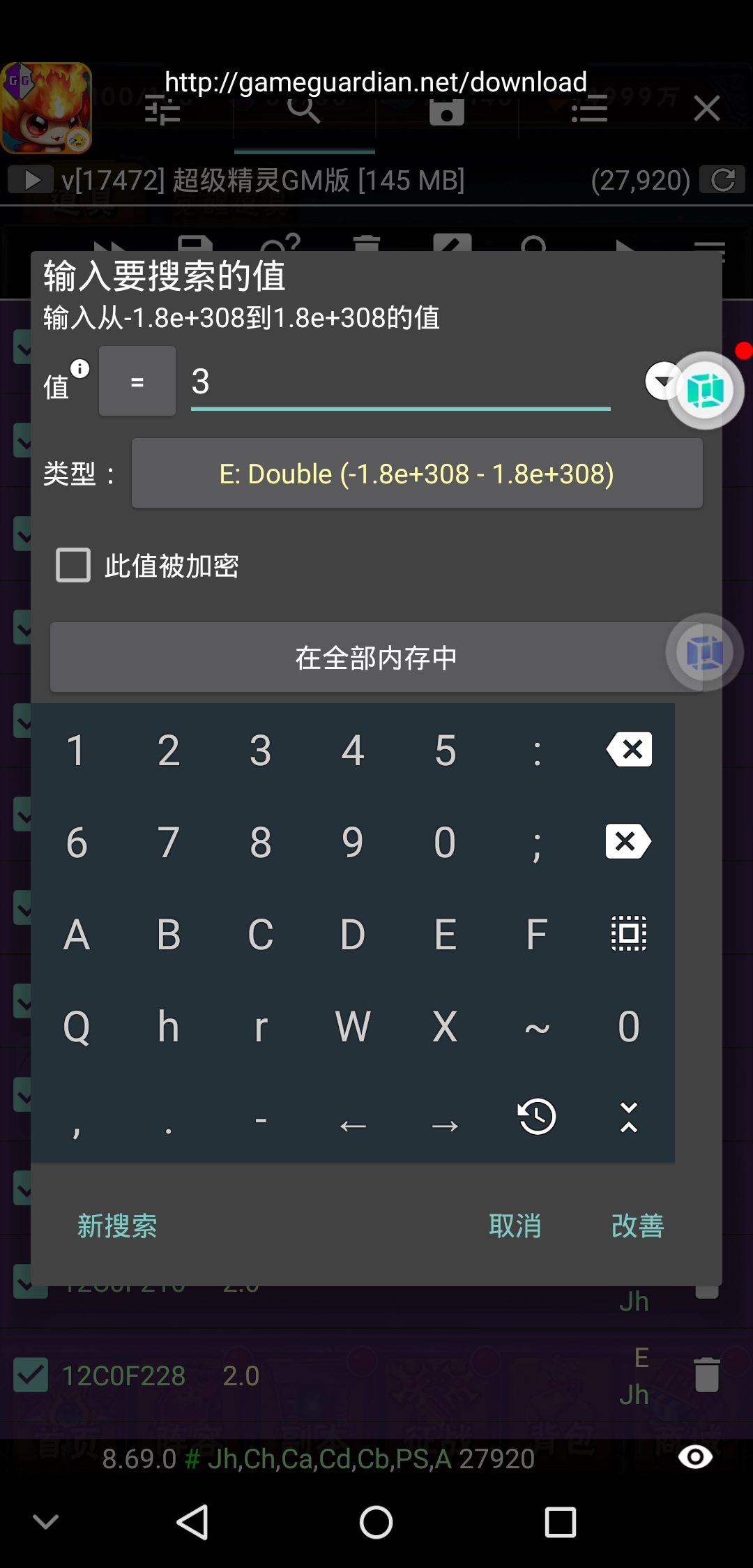Screen dimensions: 753x1568
Task: Type digit 7 on the keypad
Action: pos(168,842)
